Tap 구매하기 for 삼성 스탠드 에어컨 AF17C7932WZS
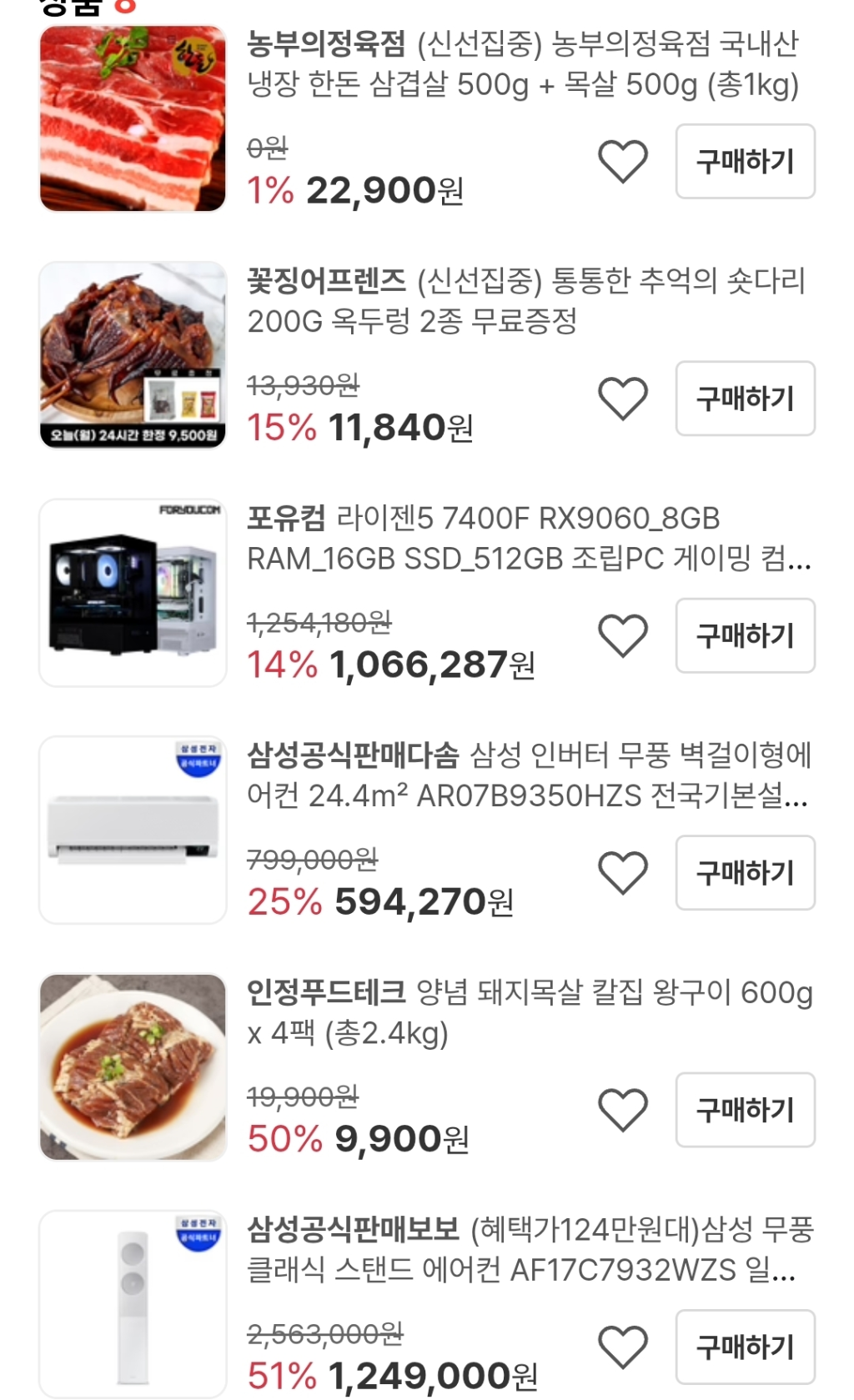The width and height of the screenshot is (854, 1400). pyautogui.click(x=745, y=1346)
